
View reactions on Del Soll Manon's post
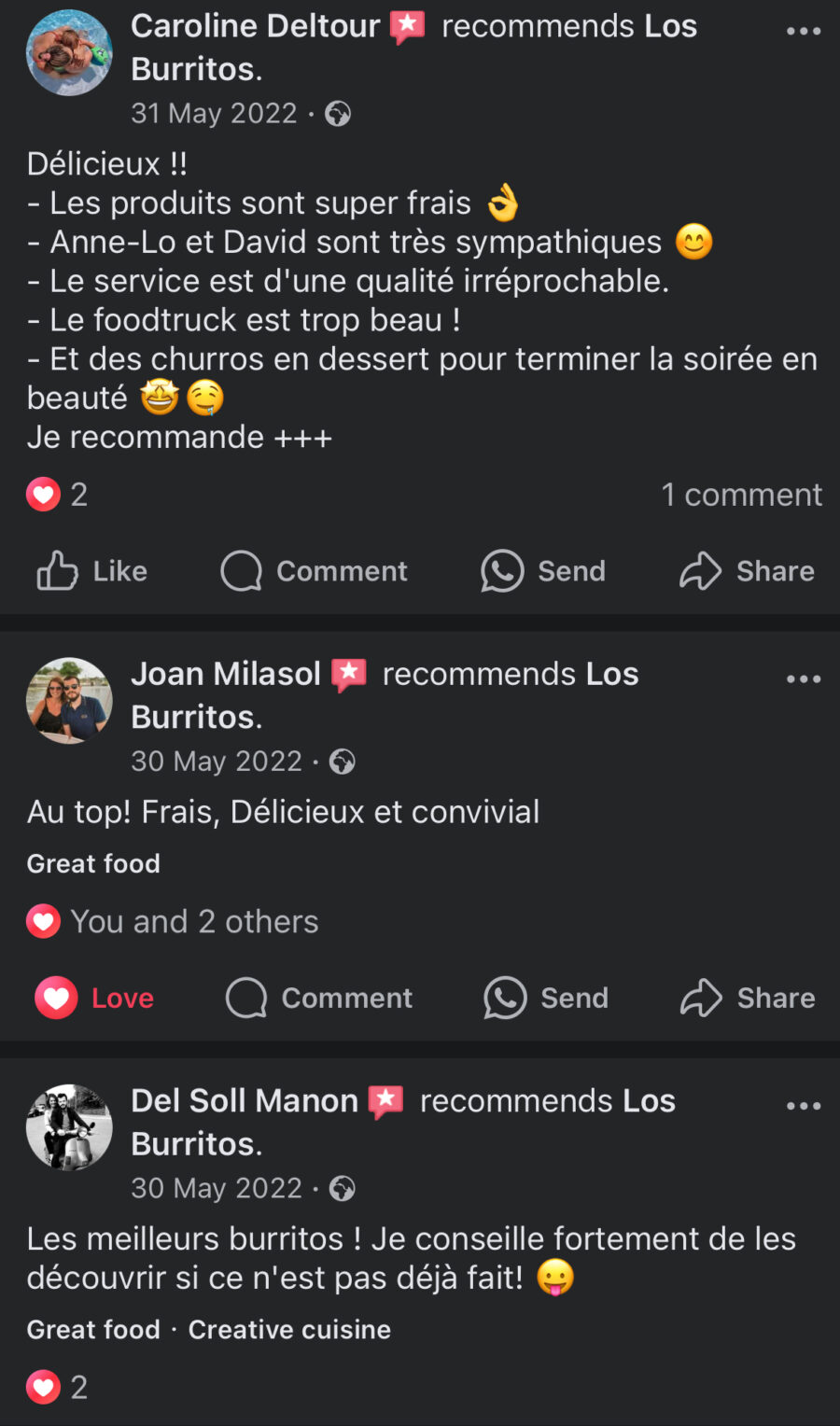pyautogui.click(x=58, y=1388)
